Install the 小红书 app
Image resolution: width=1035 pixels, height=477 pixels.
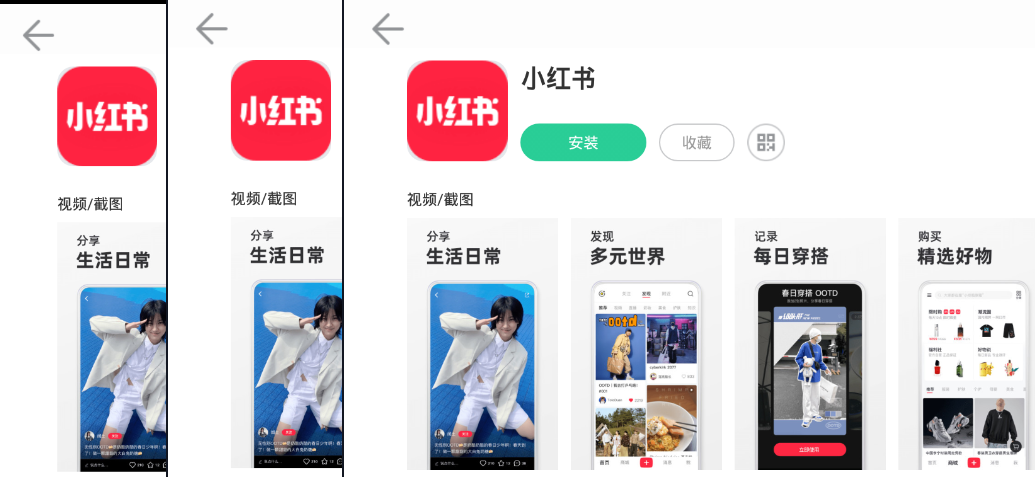[x=583, y=143]
